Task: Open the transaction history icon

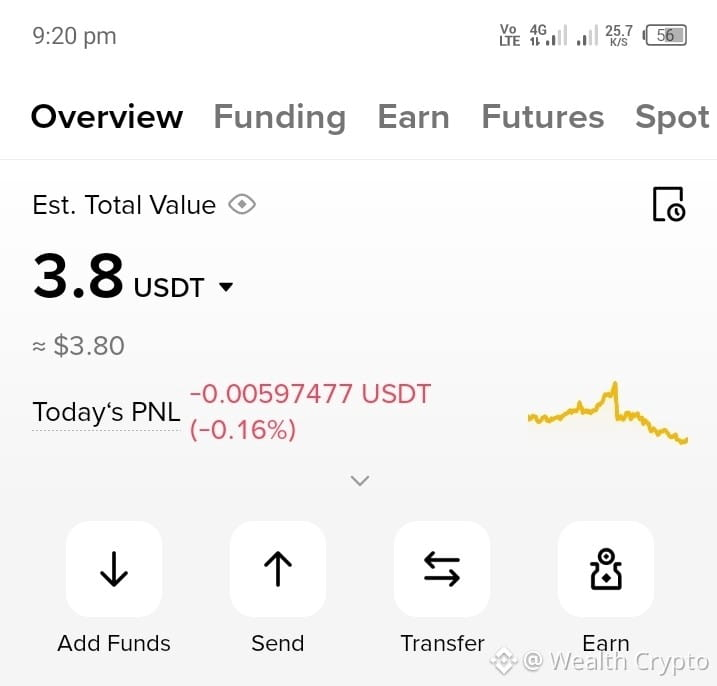Action: 669,204
